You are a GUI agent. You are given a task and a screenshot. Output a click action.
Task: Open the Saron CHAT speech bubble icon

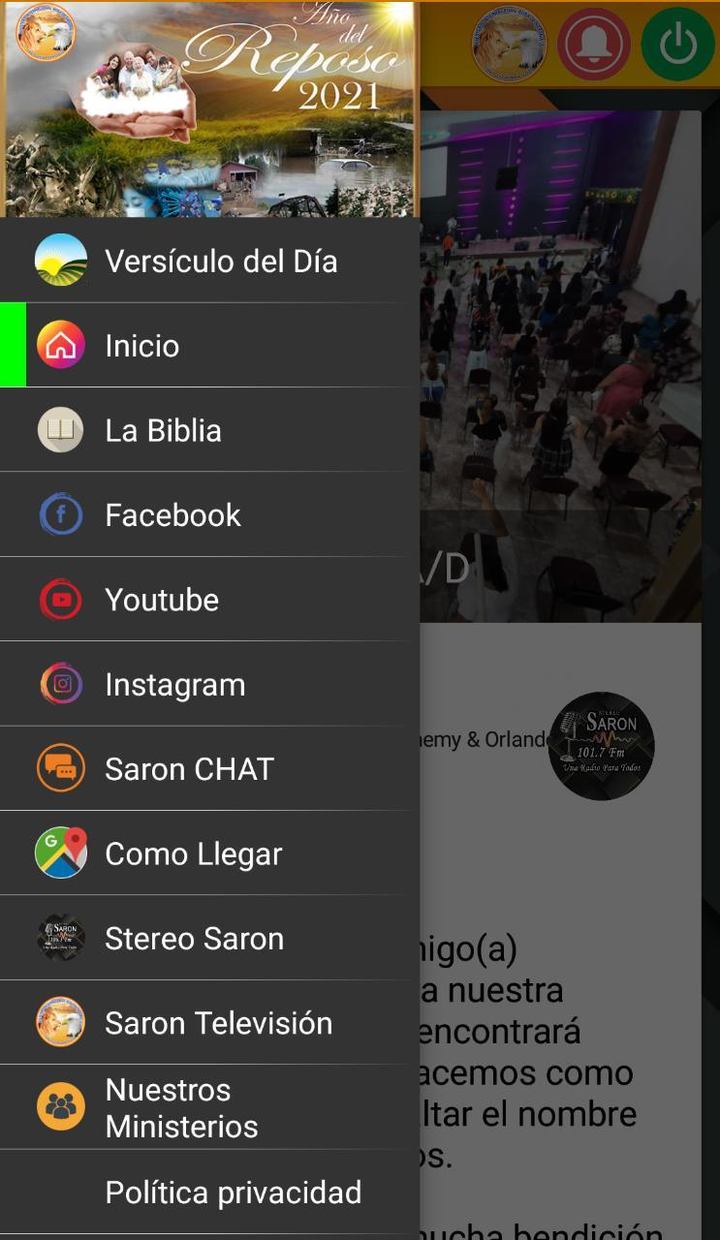click(60, 768)
